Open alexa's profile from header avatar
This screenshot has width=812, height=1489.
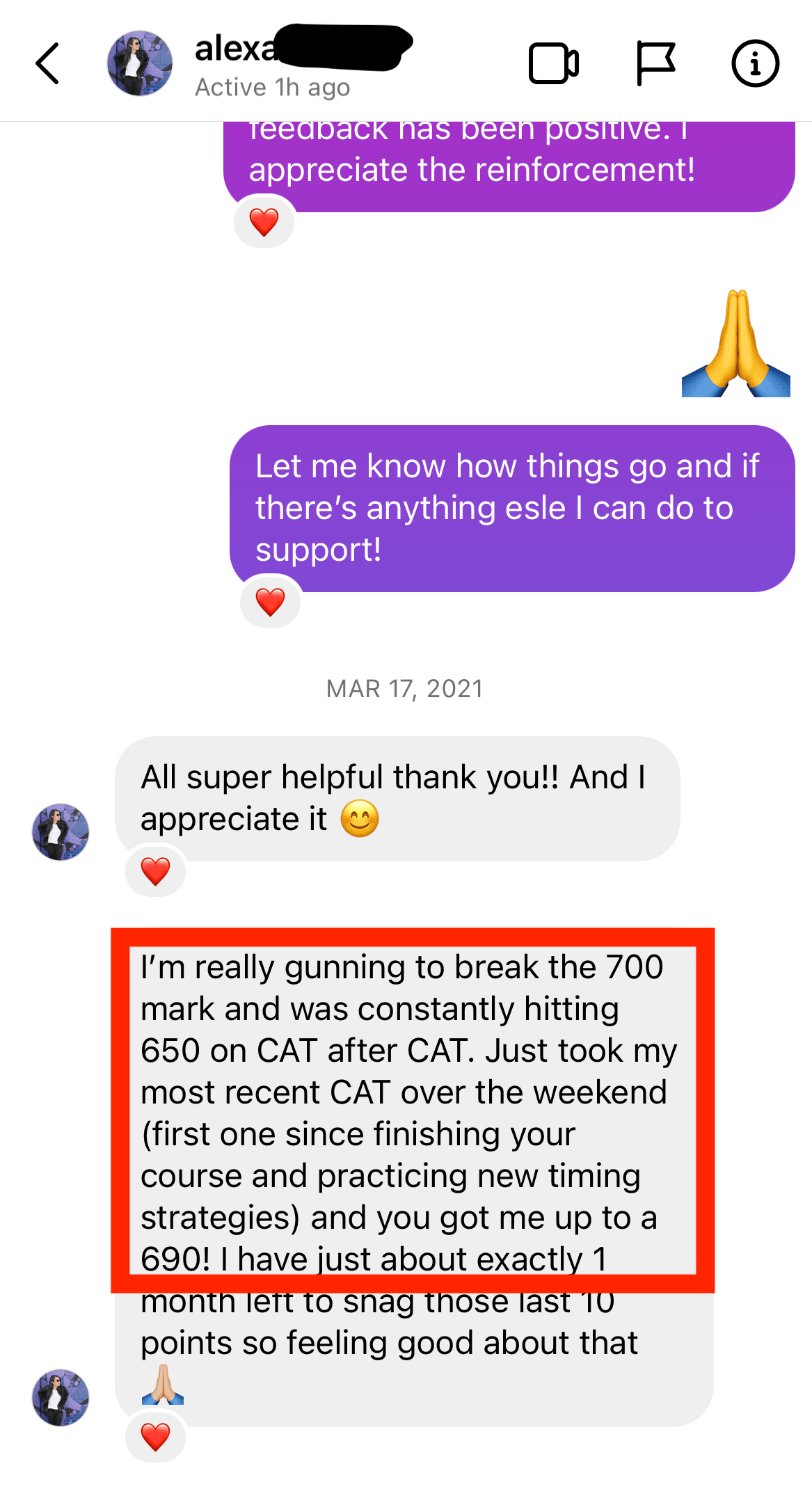coord(140,63)
